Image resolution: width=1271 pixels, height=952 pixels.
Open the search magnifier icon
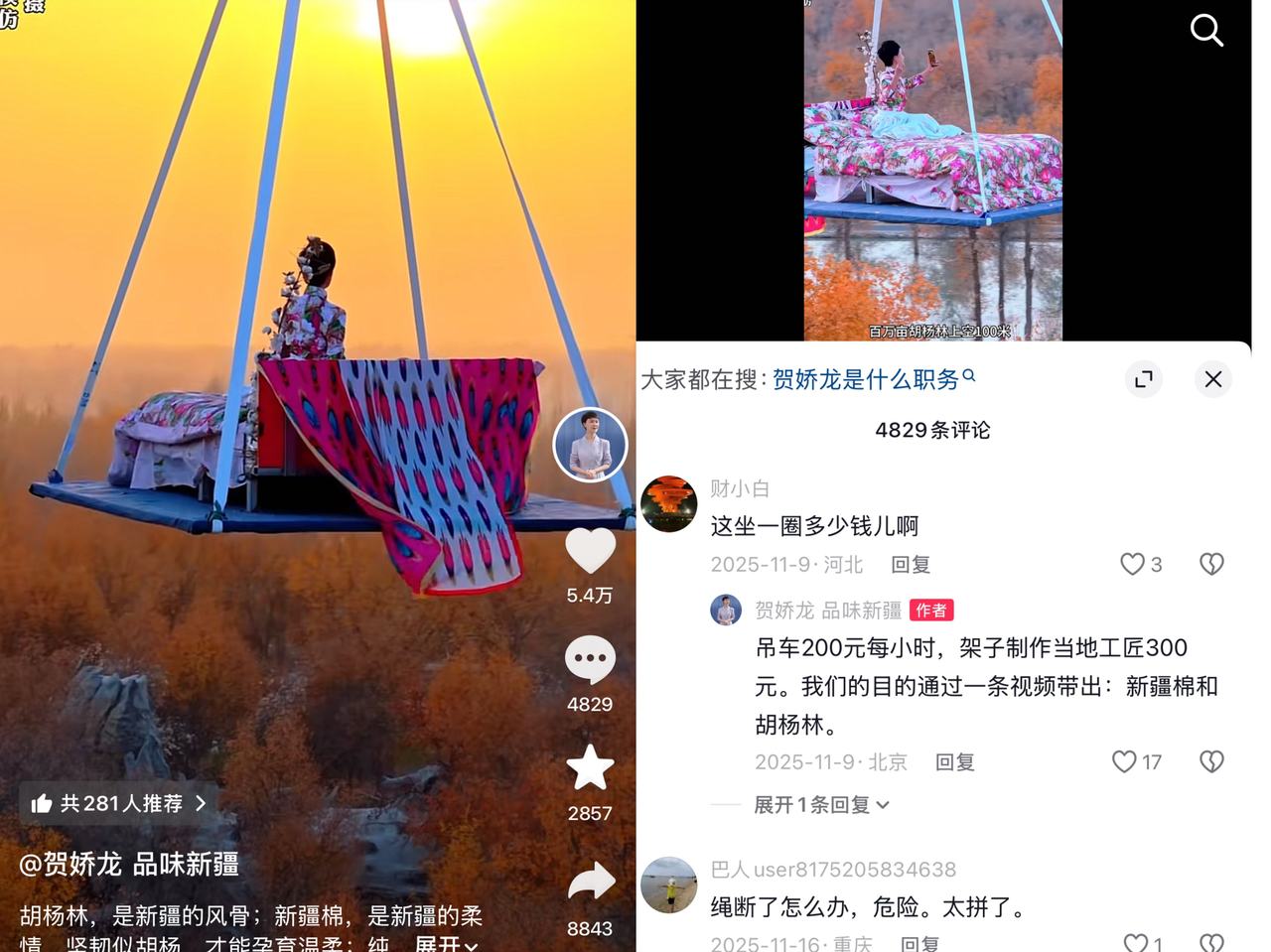click(x=1206, y=31)
